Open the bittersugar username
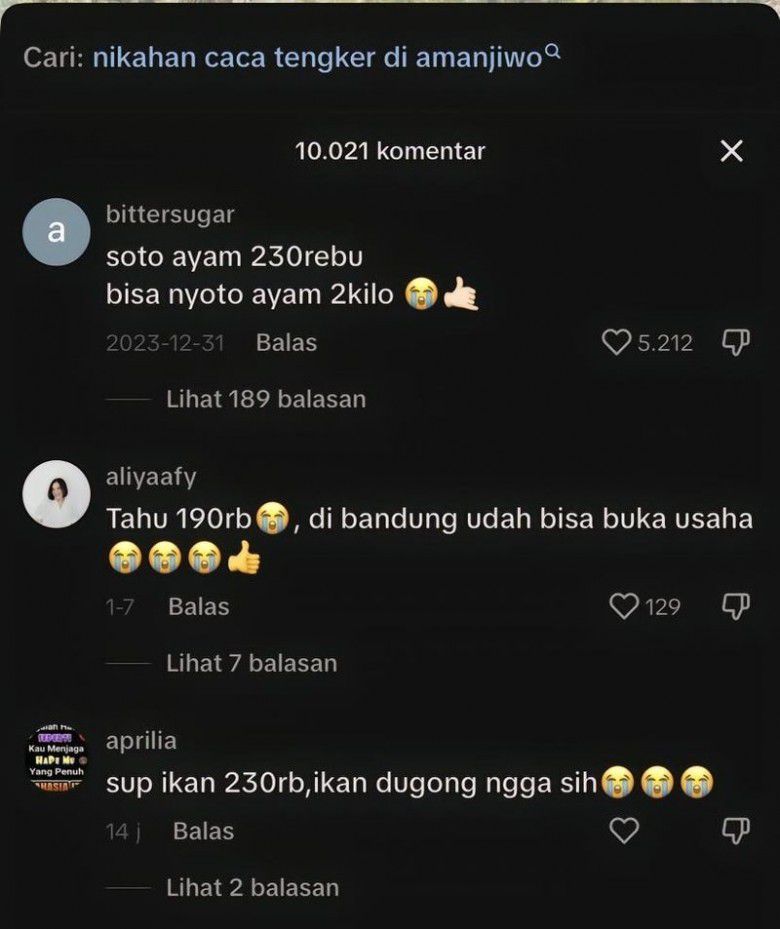 [170, 214]
